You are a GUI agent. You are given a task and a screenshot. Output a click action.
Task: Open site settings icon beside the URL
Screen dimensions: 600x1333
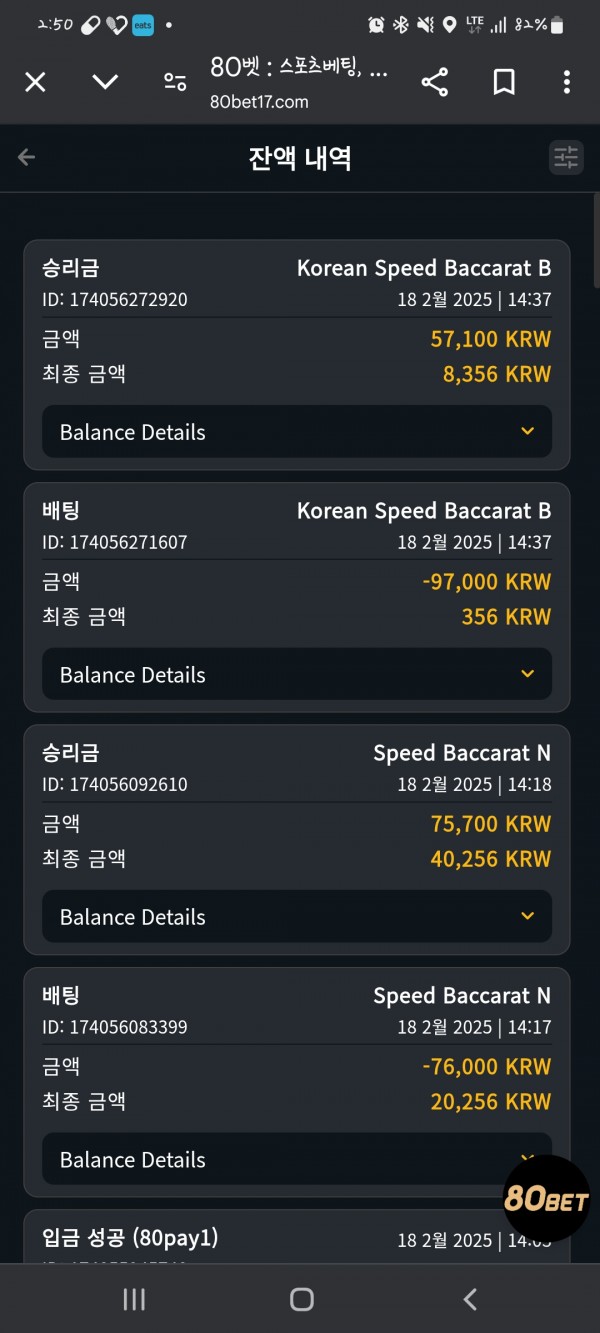pos(175,82)
